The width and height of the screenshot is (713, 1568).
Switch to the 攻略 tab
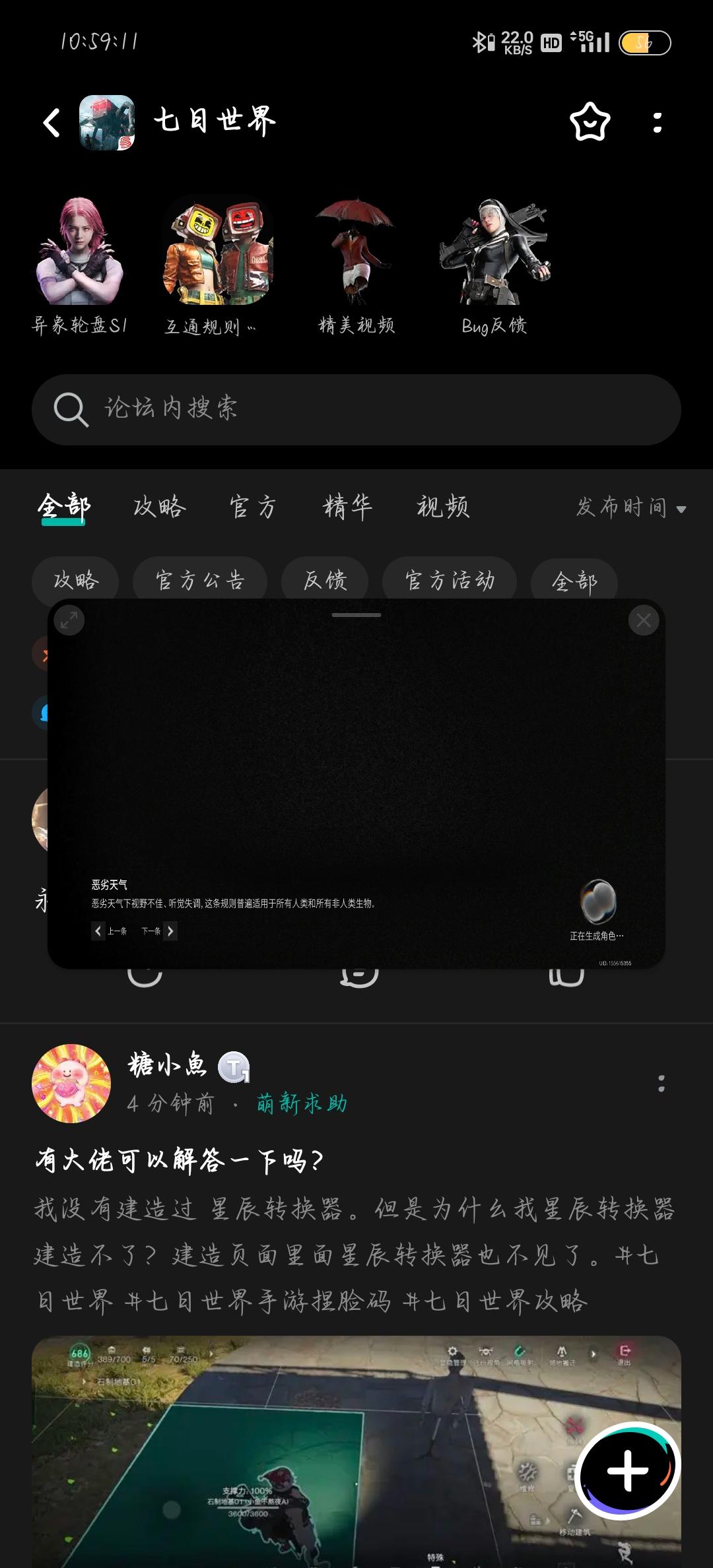click(x=160, y=507)
